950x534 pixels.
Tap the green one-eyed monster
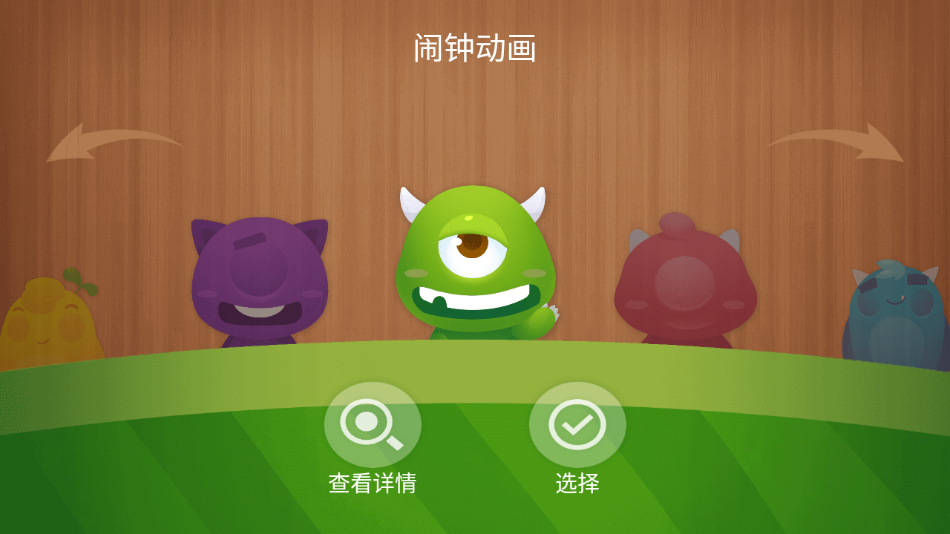(474, 262)
